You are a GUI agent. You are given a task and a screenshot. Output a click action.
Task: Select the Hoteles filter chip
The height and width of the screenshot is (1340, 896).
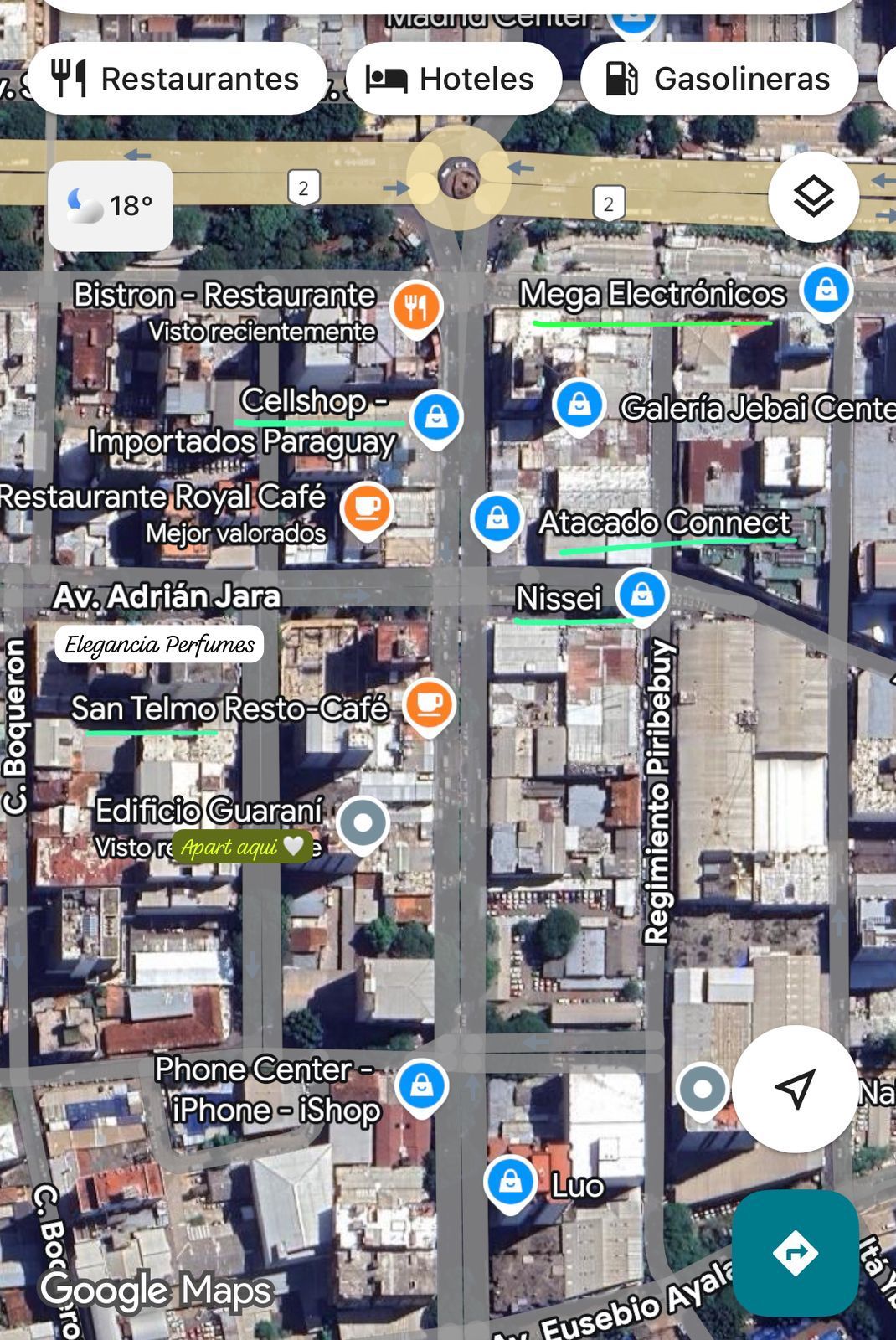(453, 79)
